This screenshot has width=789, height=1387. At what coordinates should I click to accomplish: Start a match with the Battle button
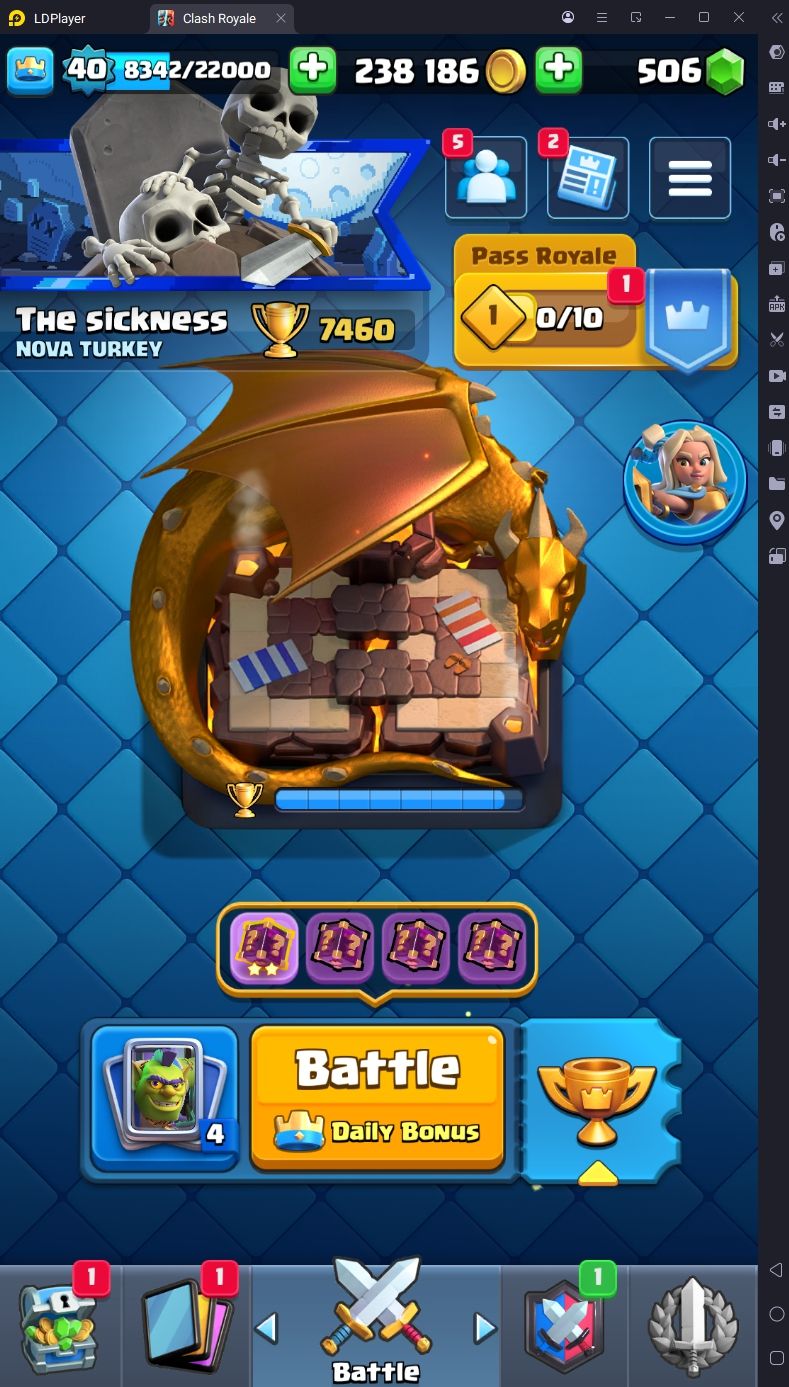377,1097
